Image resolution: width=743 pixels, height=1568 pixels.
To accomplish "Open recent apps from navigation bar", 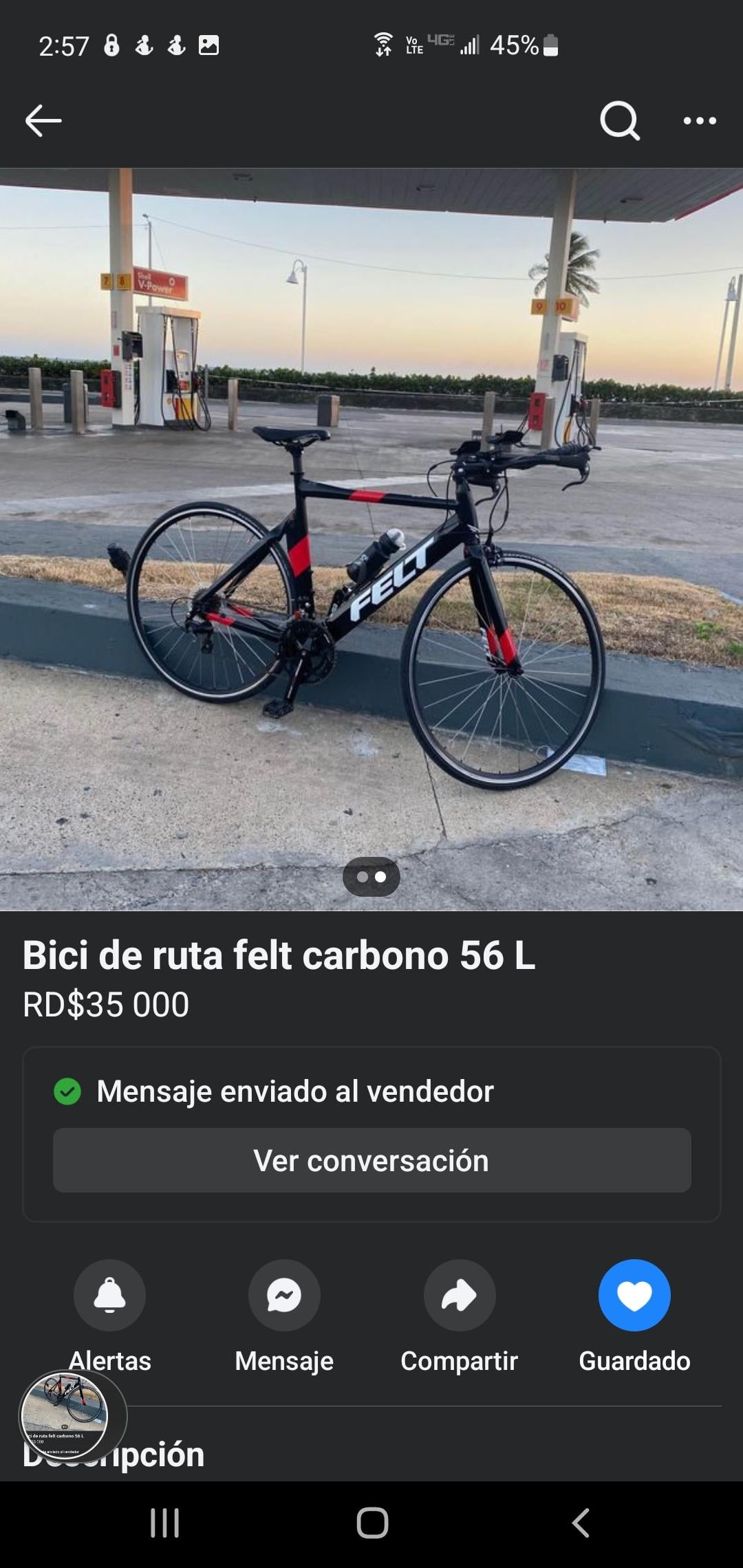I will 165,1523.
